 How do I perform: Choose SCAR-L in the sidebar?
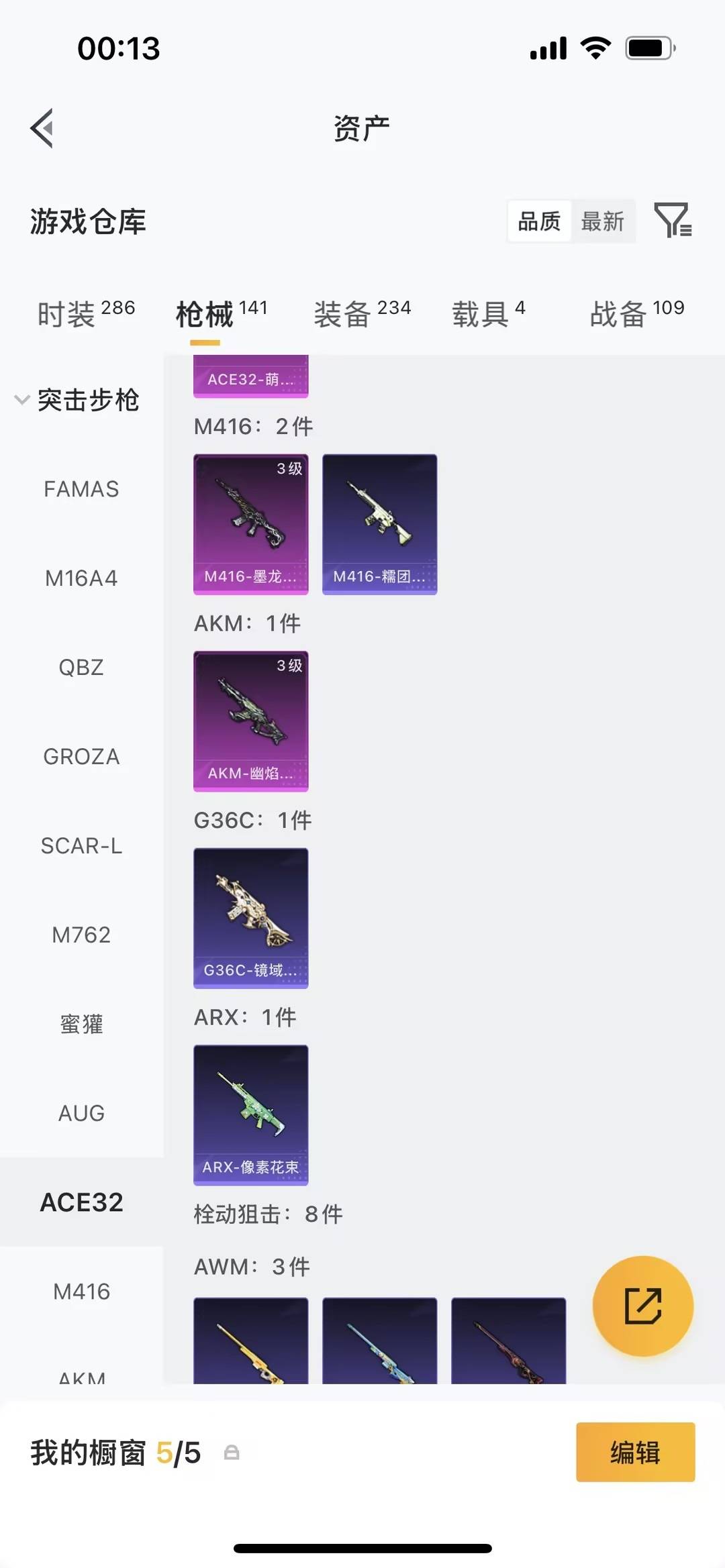(81, 846)
